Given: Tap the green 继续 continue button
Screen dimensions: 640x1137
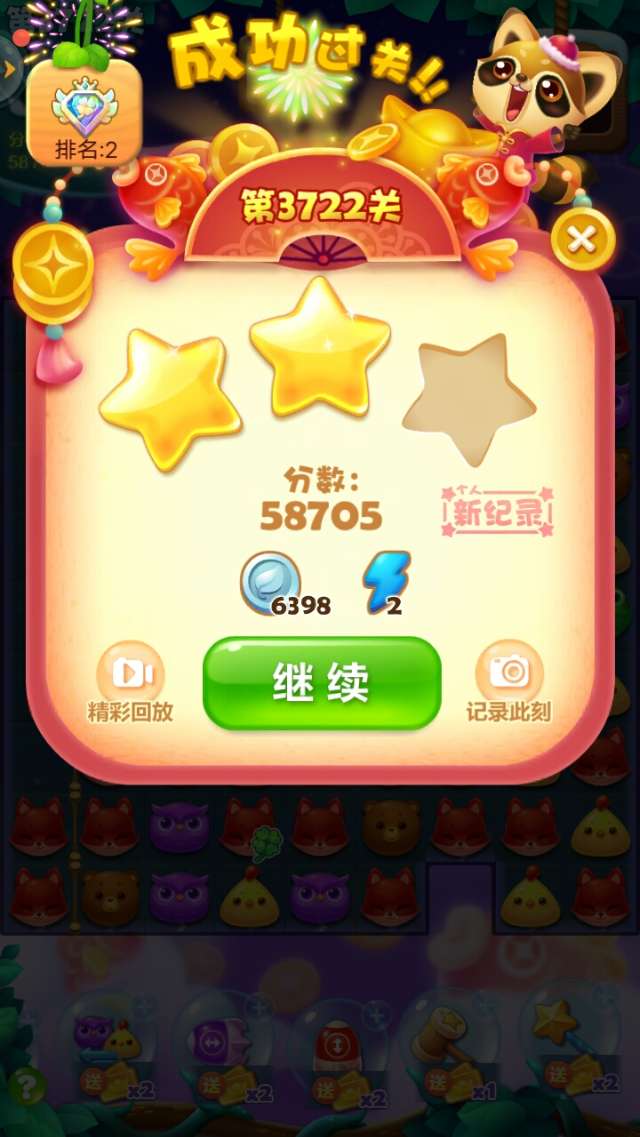Looking at the screenshot, I should [x=321, y=682].
